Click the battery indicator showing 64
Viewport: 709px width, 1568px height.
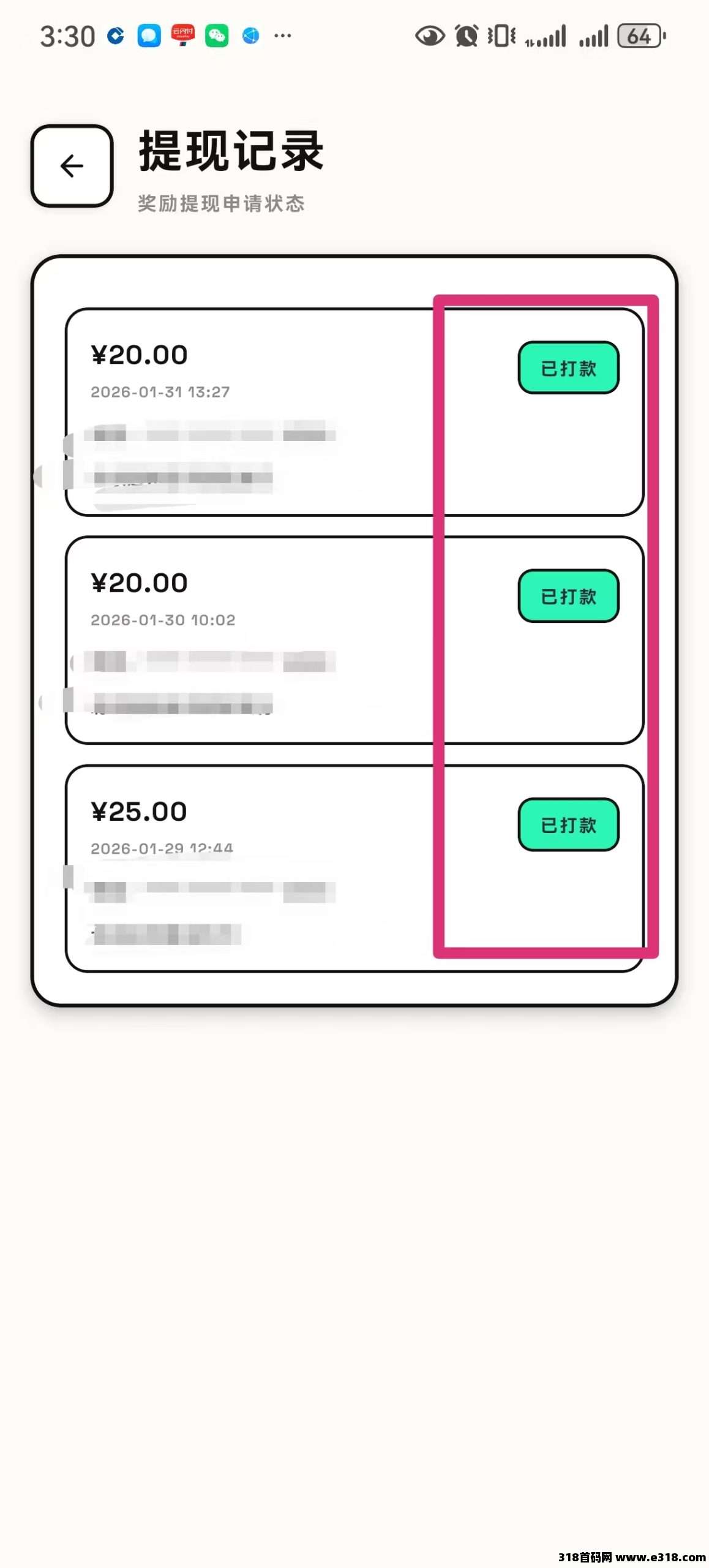(x=639, y=37)
